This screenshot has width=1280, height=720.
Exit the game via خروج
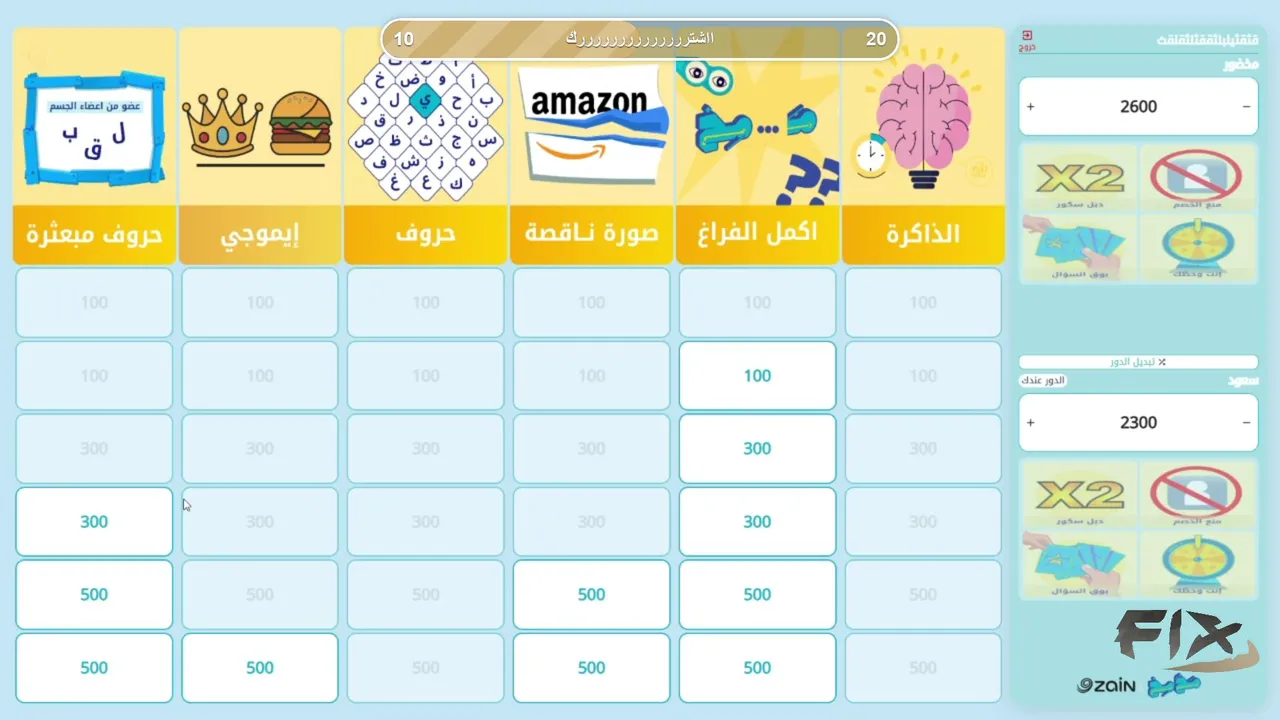click(x=1027, y=39)
